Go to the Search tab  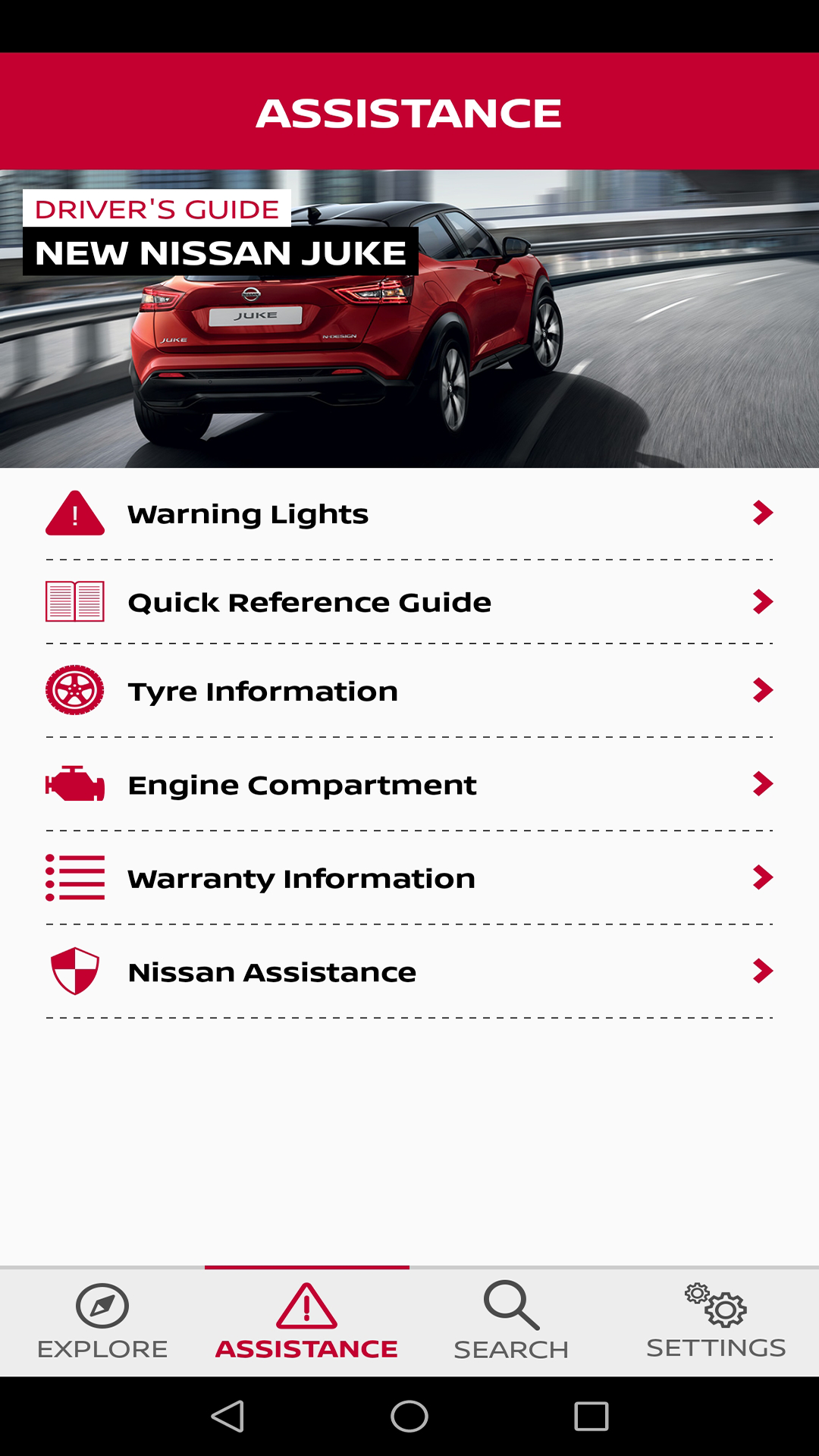tap(511, 1322)
